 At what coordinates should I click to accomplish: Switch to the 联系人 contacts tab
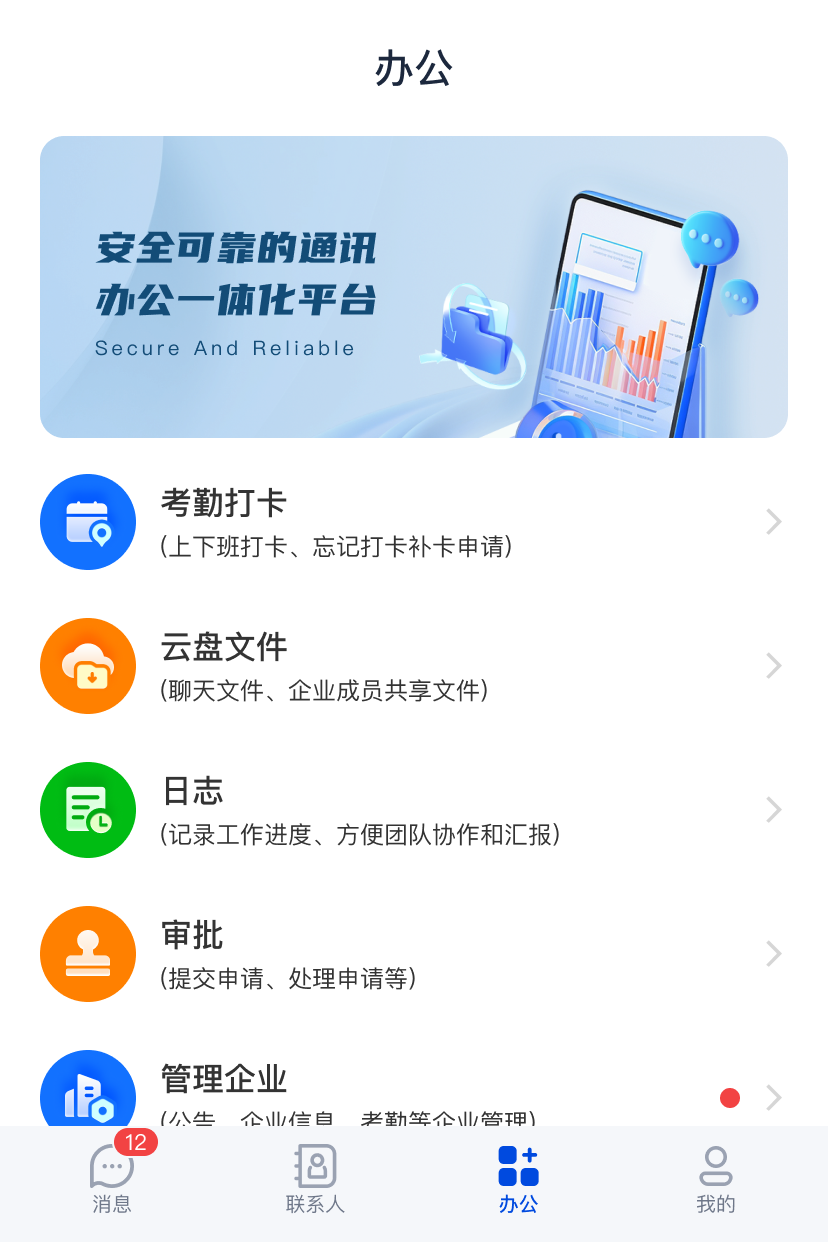coord(315,1180)
